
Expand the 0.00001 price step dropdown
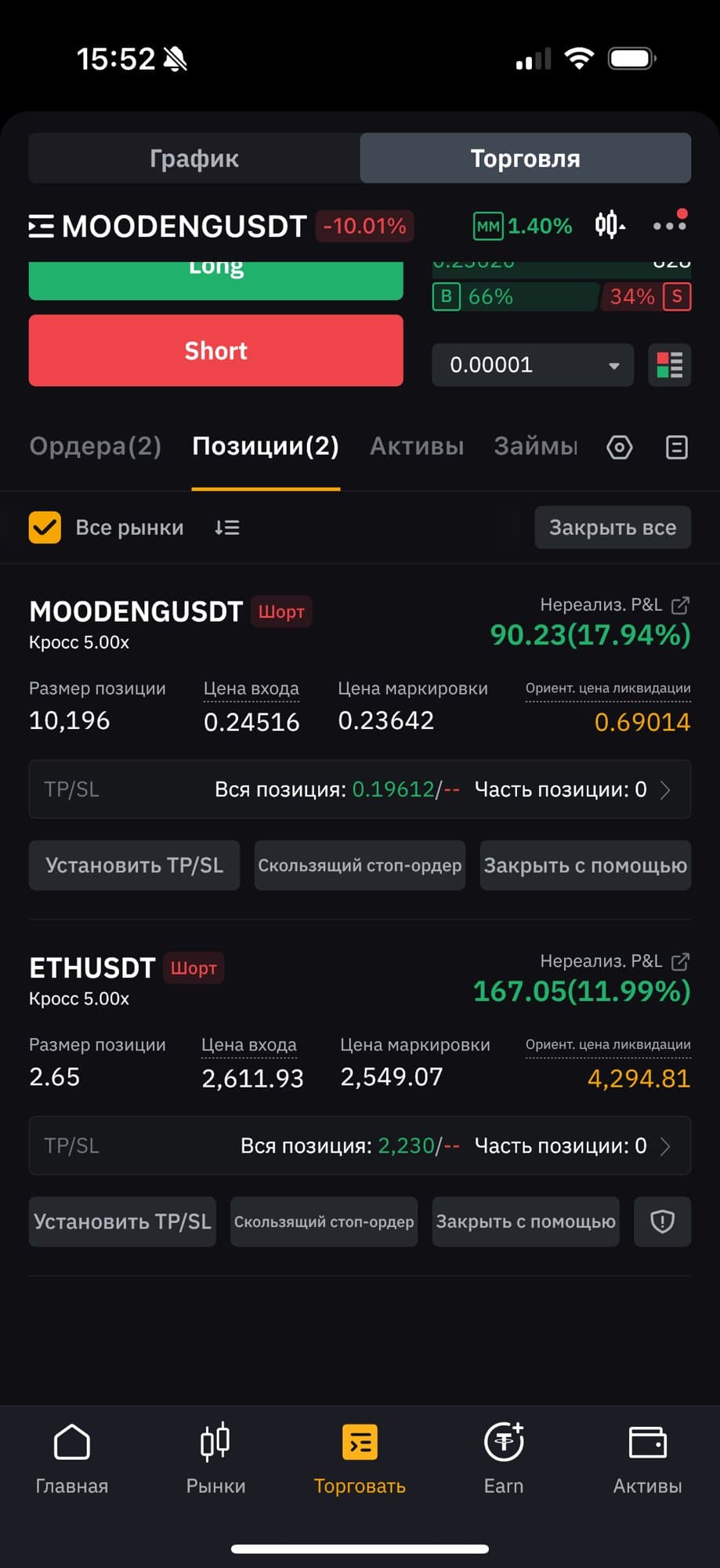pyautogui.click(x=533, y=365)
